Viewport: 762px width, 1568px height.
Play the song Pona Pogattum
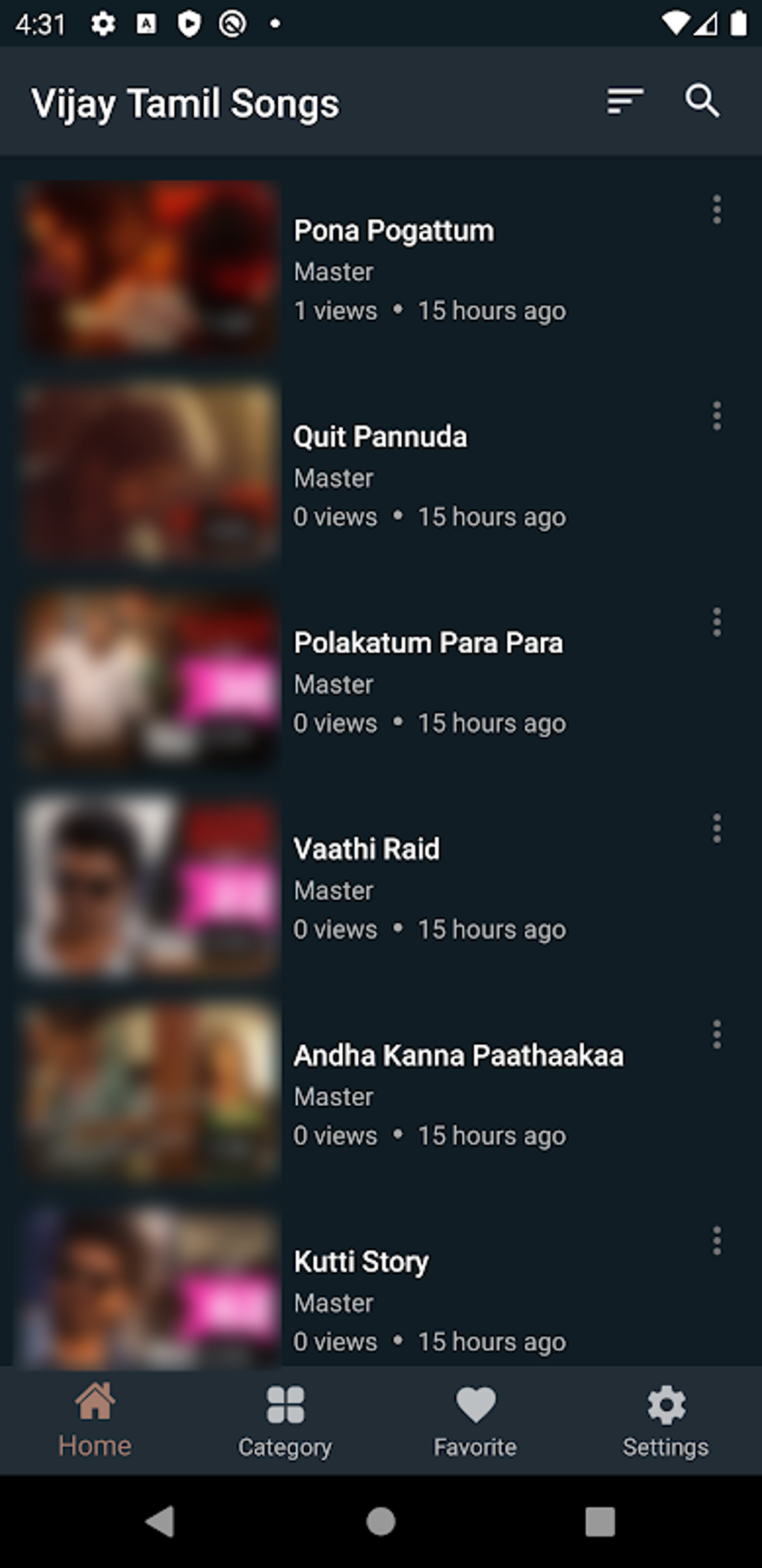click(393, 232)
